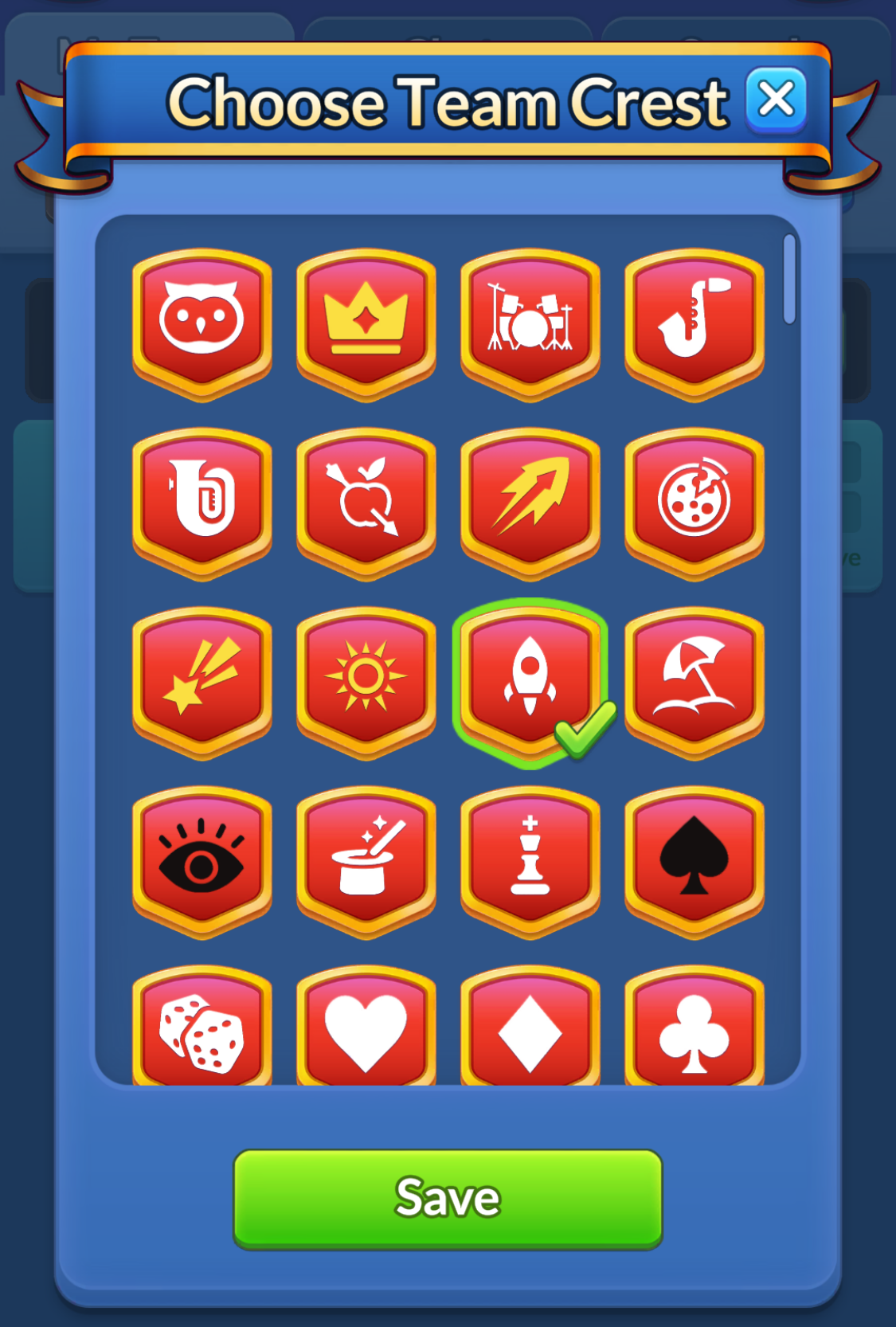Viewport: 896px width, 1327px height.
Task: Select the black spade crest
Action: click(694, 860)
